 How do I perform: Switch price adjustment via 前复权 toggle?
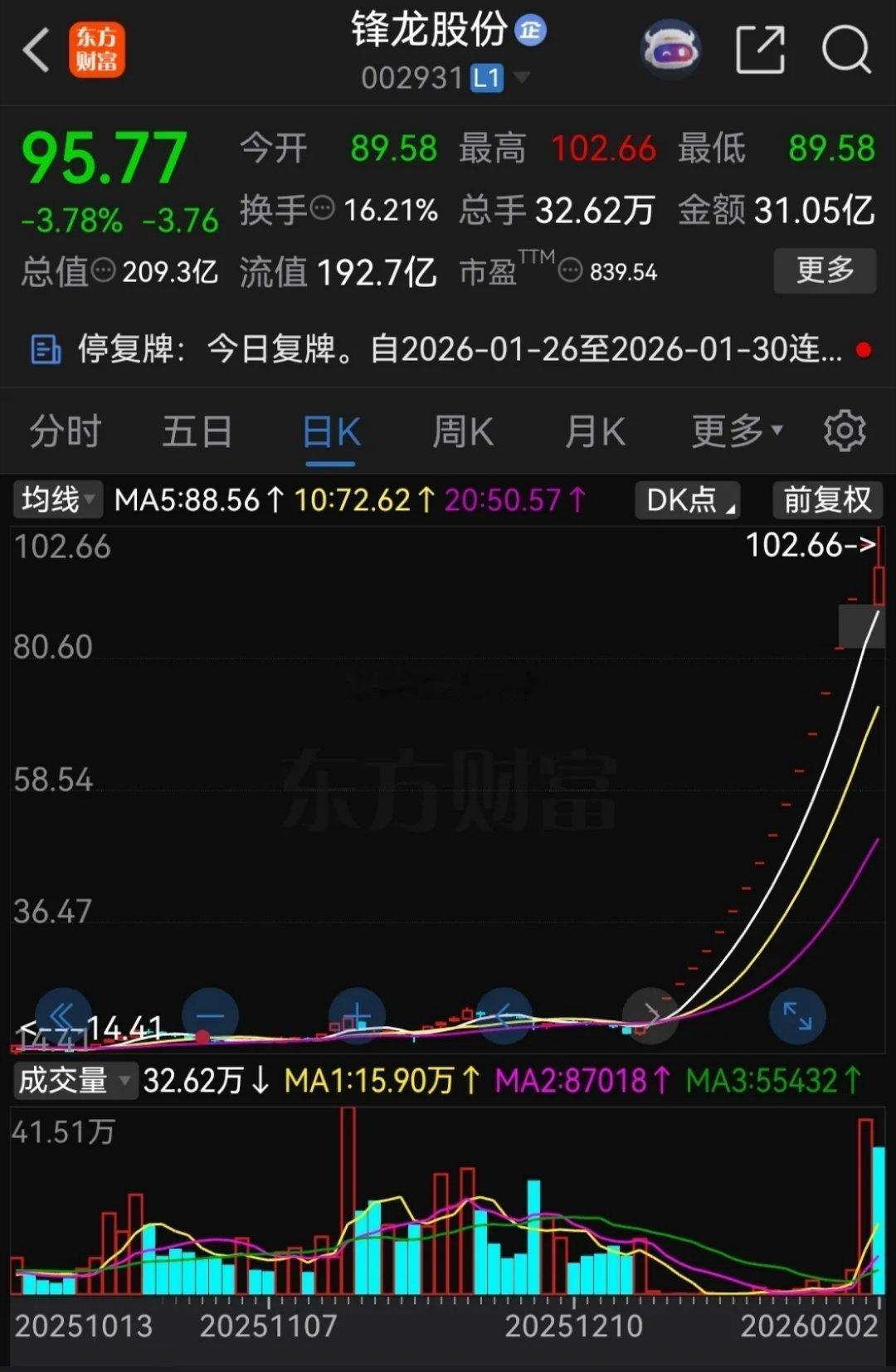click(825, 499)
